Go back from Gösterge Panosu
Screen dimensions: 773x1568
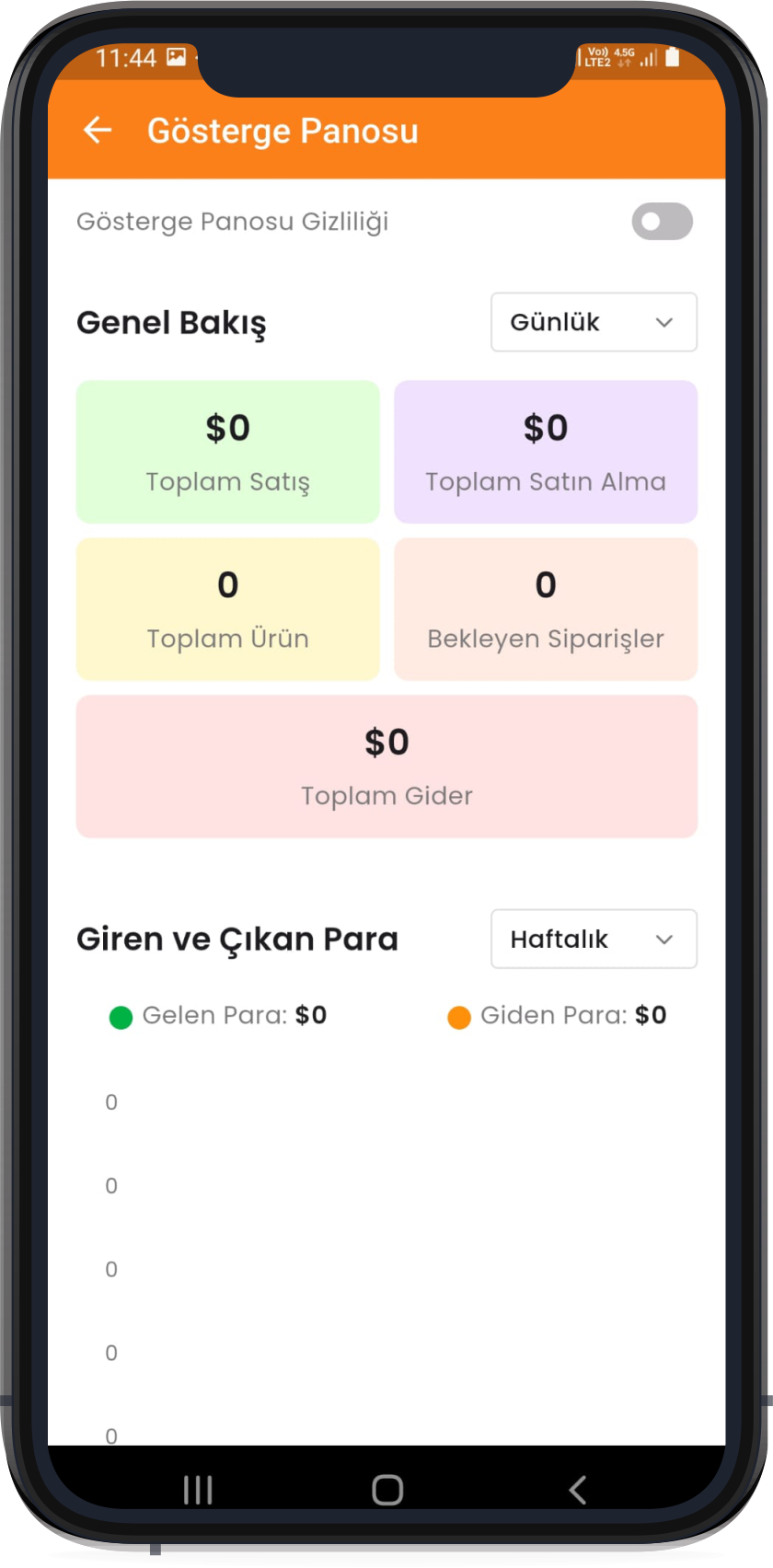[x=98, y=131]
